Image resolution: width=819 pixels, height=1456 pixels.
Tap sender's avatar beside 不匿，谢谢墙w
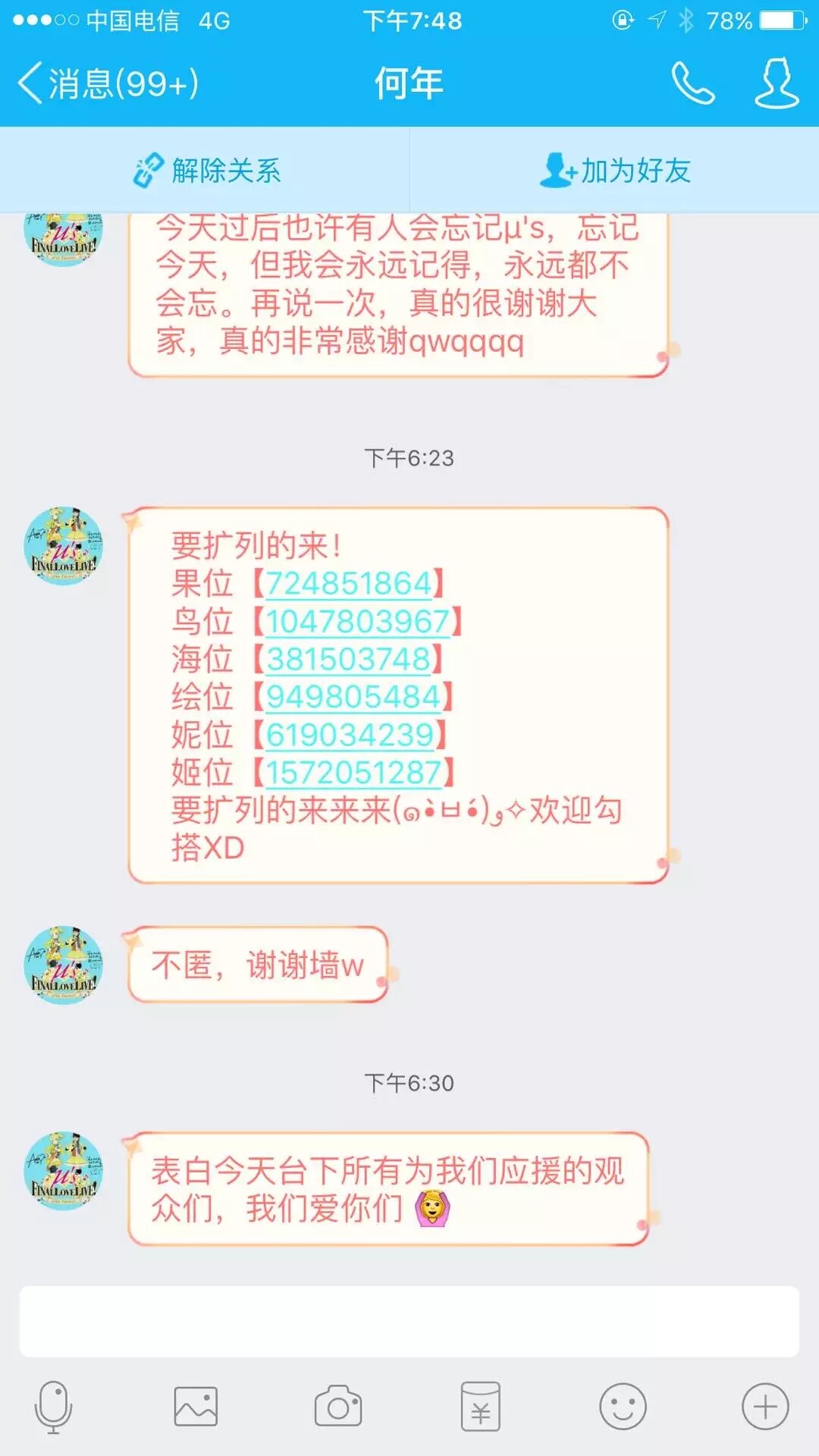pos(64,965)
